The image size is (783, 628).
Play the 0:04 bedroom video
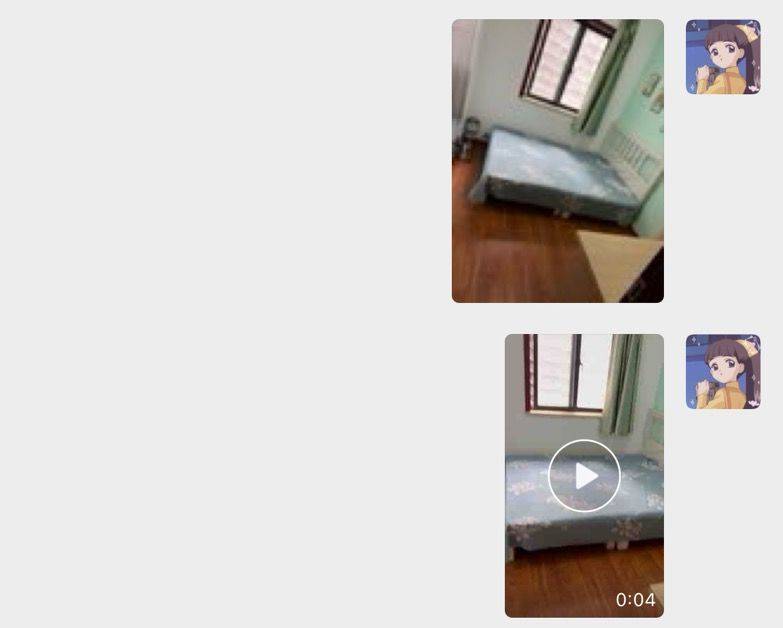coord(584,476)
